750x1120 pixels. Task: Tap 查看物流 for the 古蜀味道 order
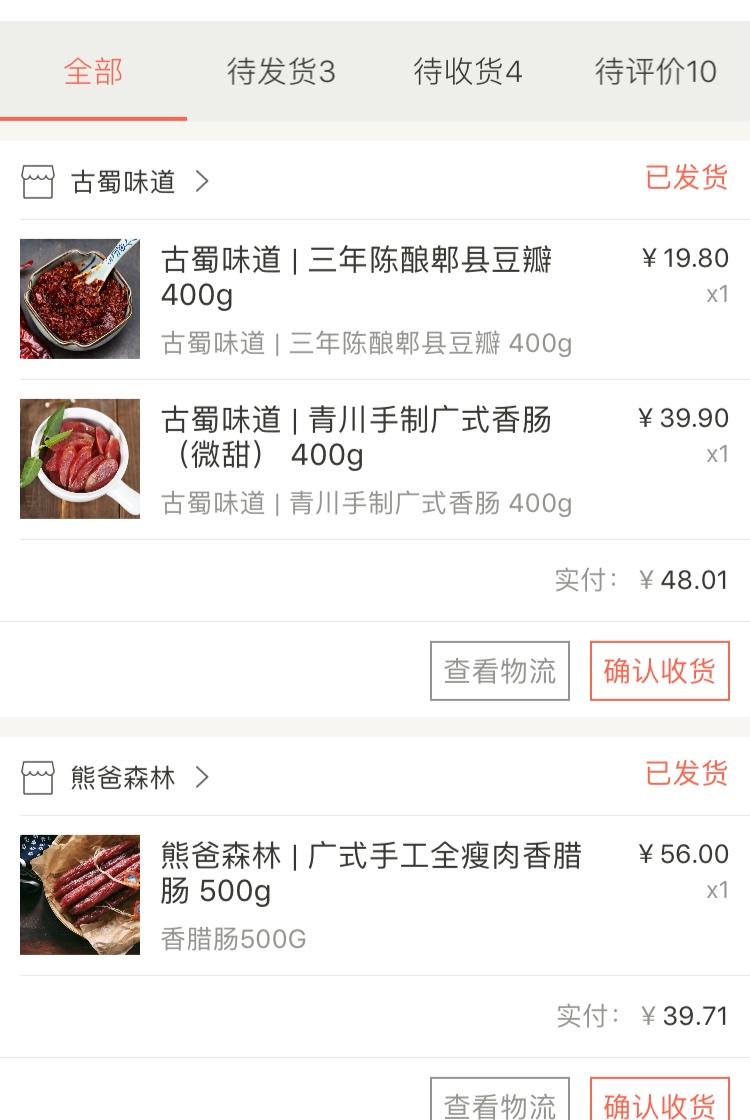(x=500, y=670)
